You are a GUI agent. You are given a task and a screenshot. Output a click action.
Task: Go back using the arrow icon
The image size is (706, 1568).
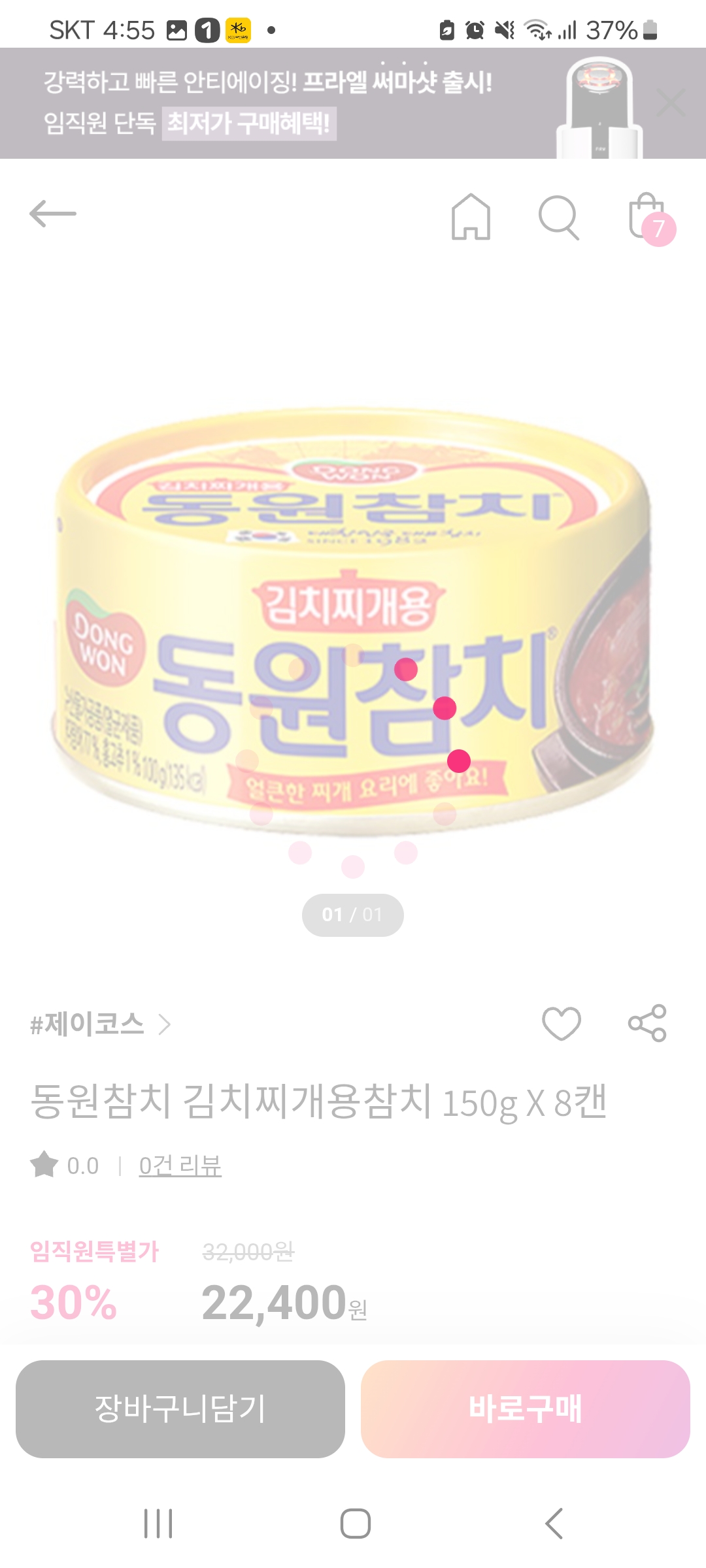point(53,214)
